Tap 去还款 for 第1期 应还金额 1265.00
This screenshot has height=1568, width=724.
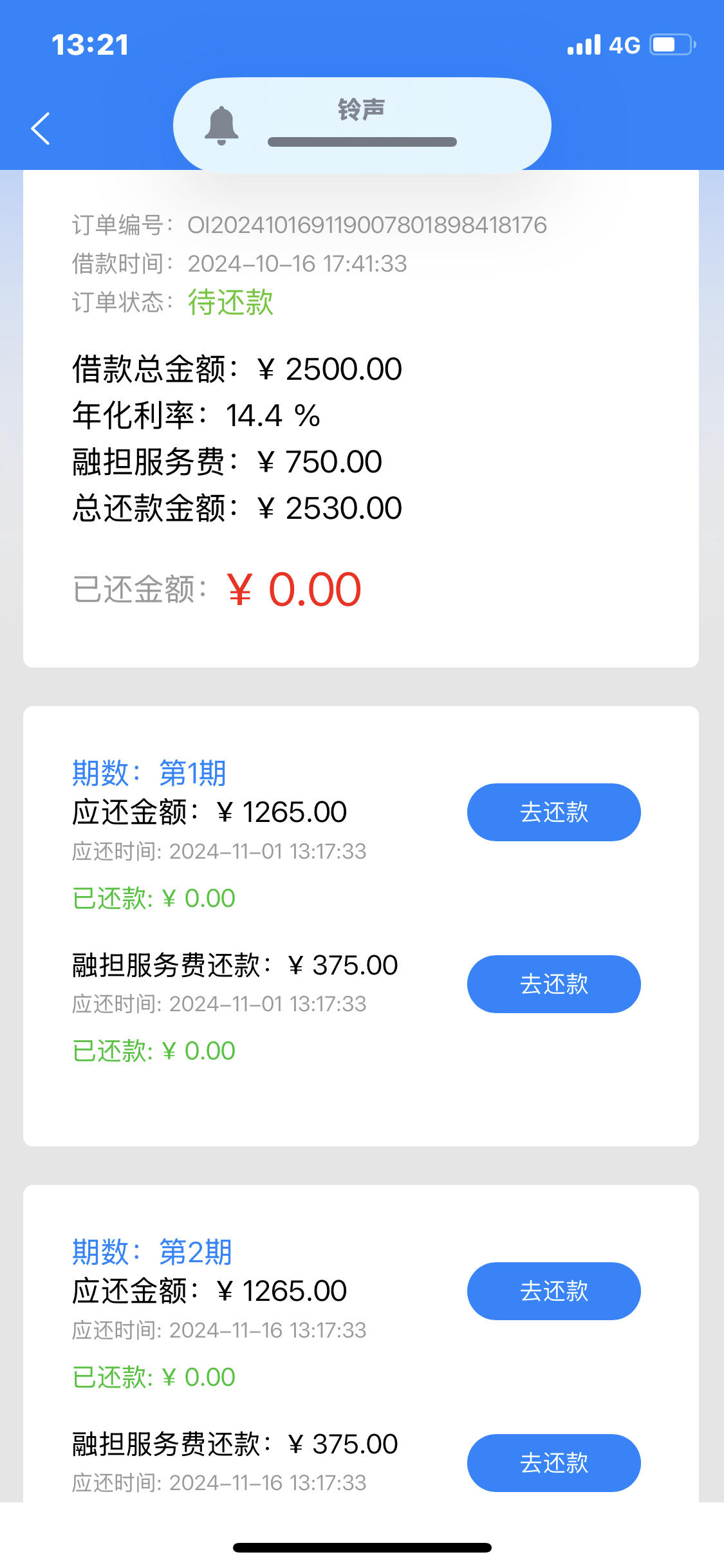(553, 812)
